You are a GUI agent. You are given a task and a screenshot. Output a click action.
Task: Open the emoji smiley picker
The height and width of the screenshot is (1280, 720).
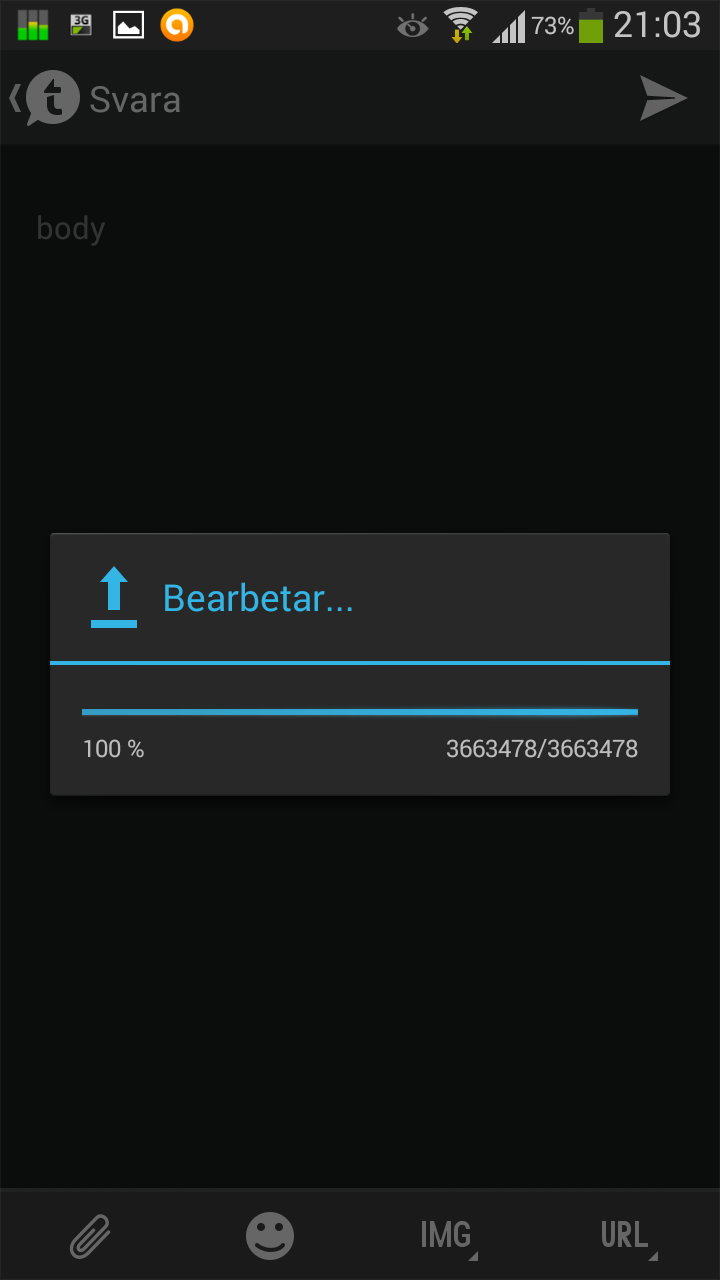pyautogui.click(x=270, y=1236)
